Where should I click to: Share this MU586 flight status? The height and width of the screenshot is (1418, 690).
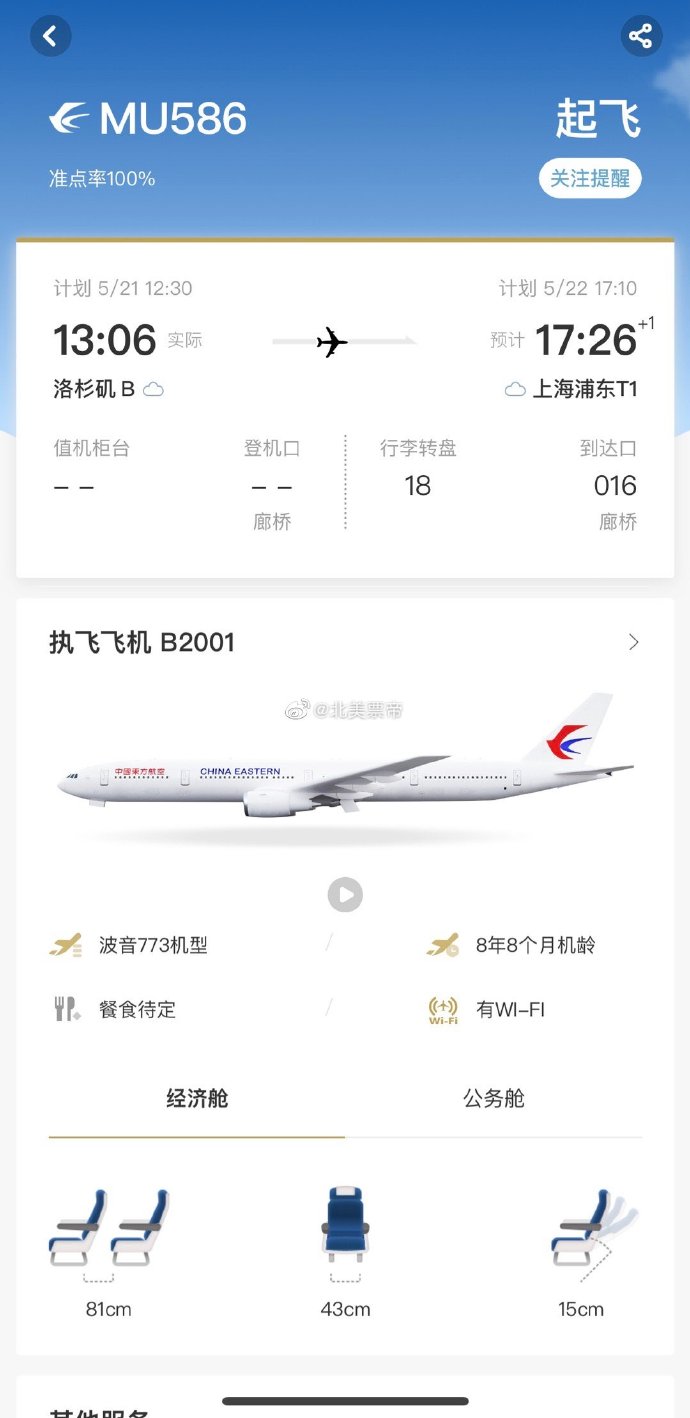pos(640,37)
